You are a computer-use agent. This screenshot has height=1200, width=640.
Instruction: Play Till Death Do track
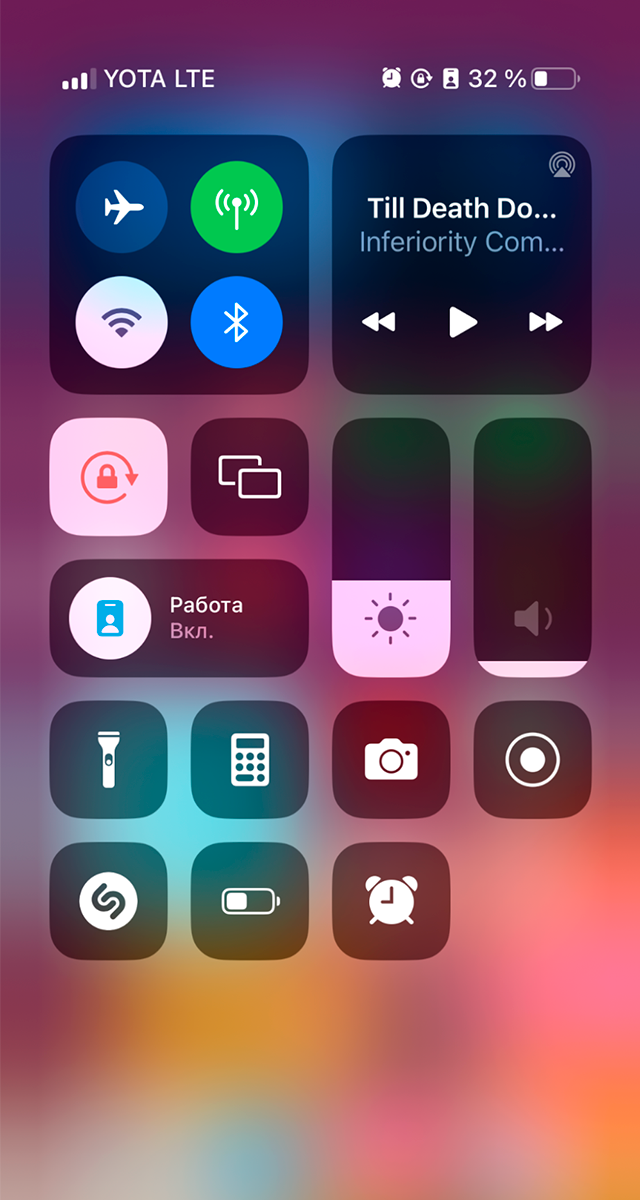pos(461,322)
